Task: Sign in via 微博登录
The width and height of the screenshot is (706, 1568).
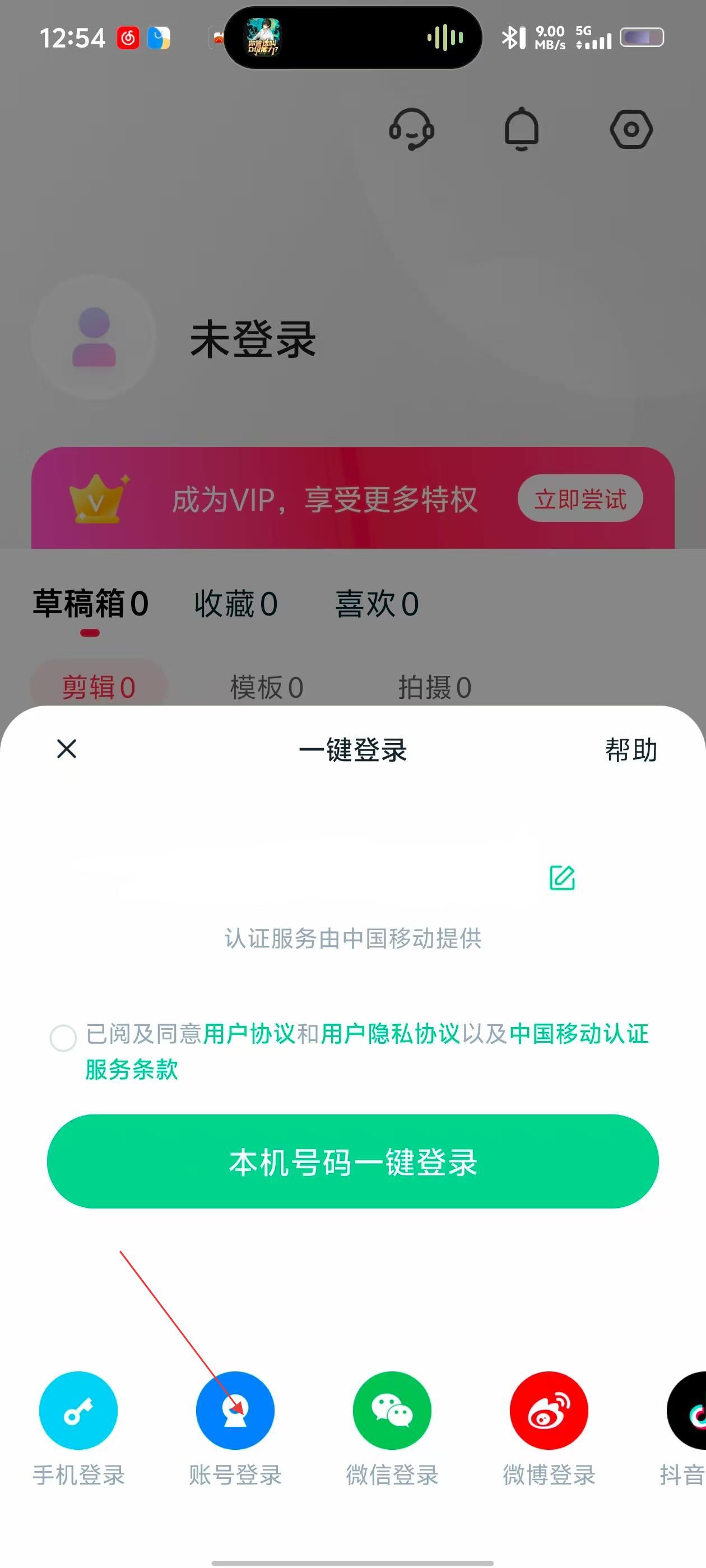Action: coord(549,1411)
